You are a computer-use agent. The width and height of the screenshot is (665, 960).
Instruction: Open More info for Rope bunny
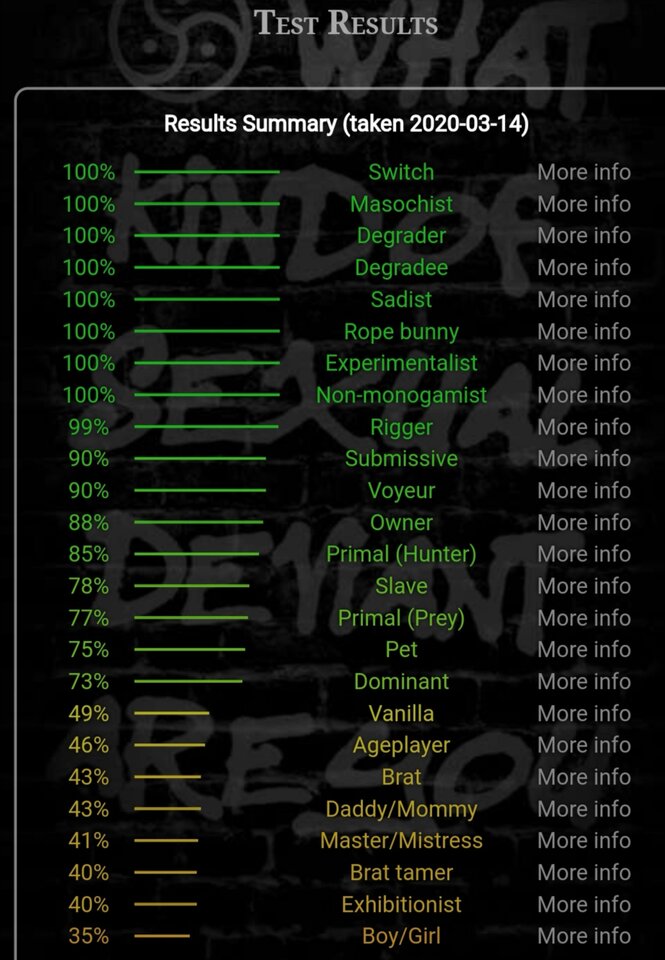tap(583, 331)
